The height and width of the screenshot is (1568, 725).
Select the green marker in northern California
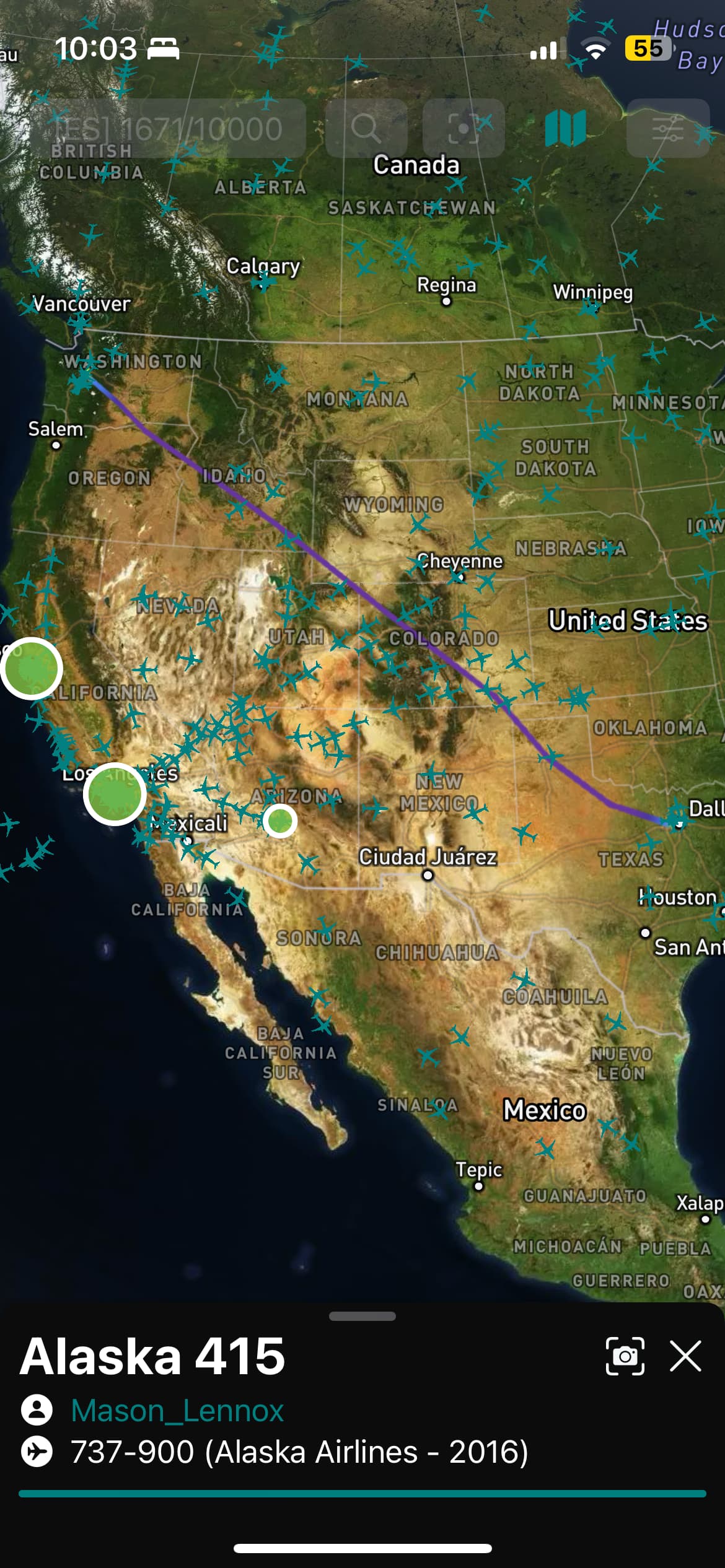click(x=31, y=669)
